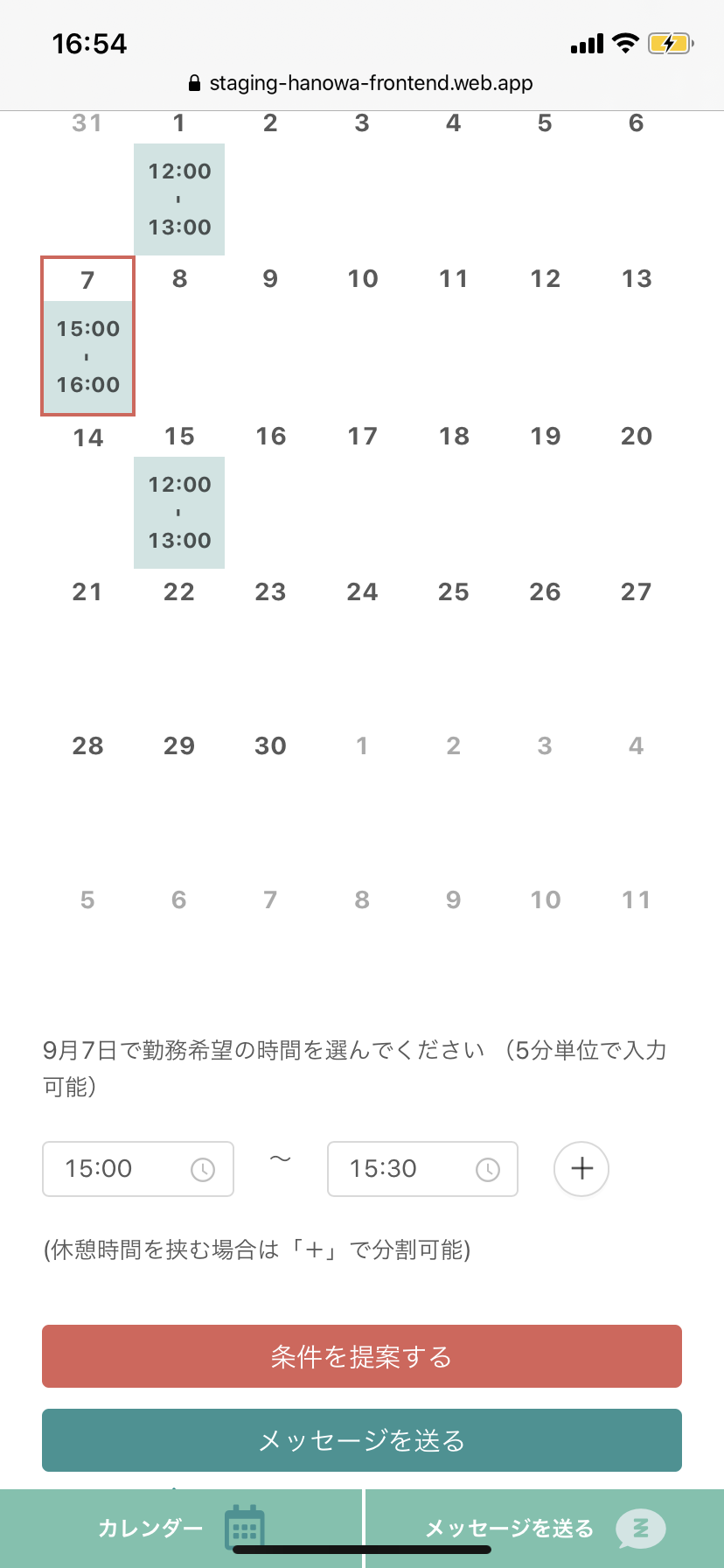
Task: Choose calendar day 30
Action: (270, 746)
